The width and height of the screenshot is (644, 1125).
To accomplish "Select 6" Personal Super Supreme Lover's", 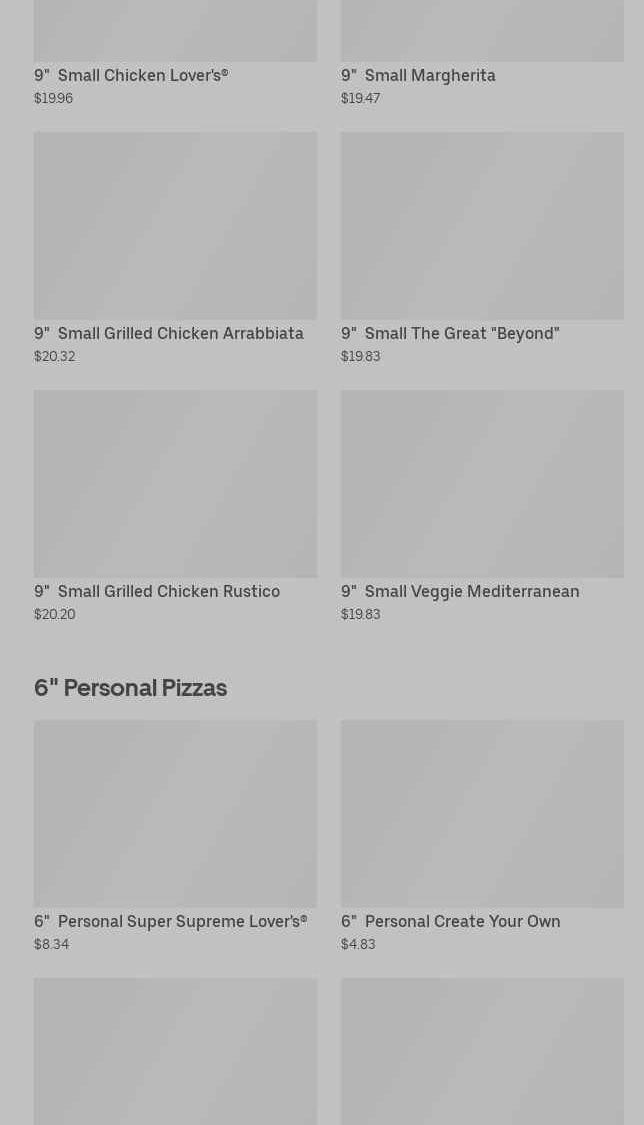I will [x=175, y=816].
